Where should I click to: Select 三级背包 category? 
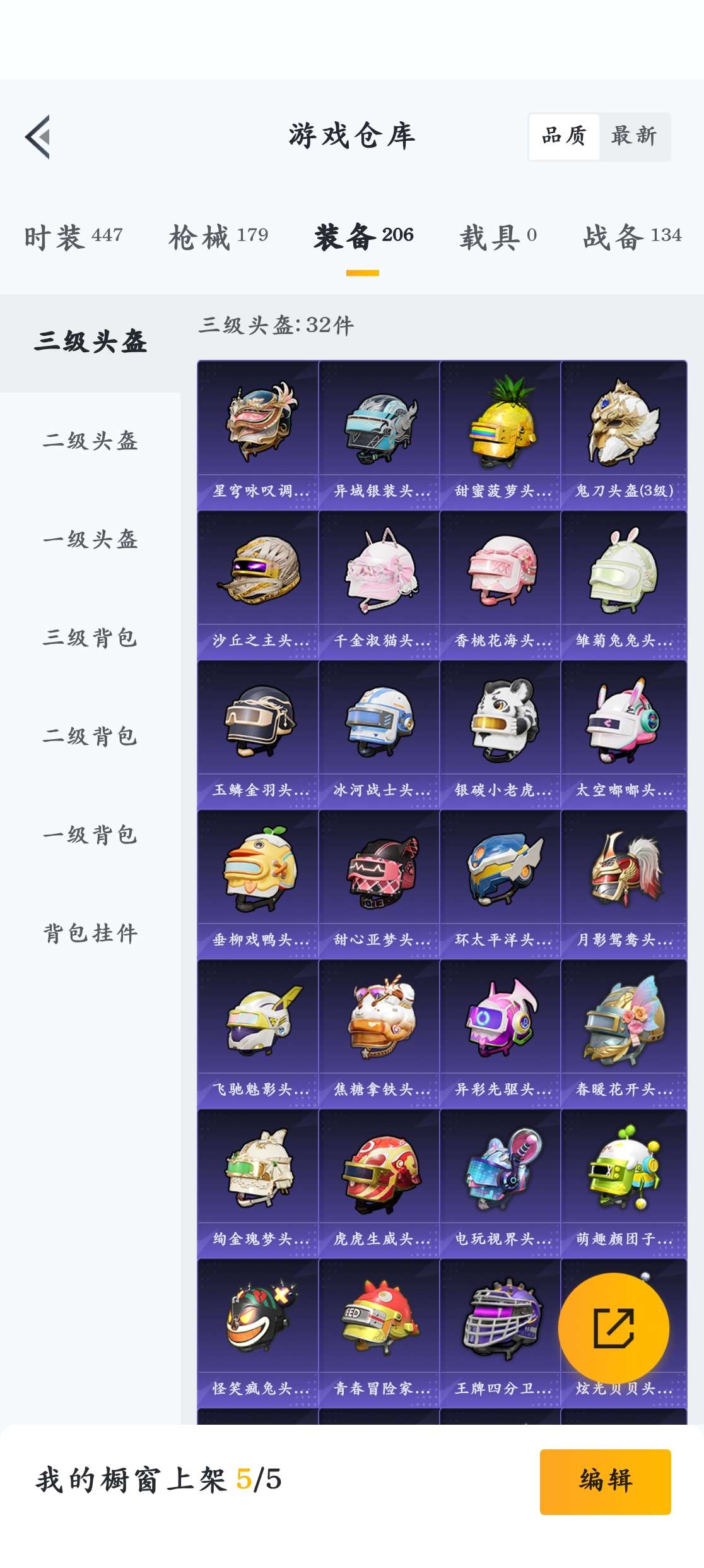pos(90,638)
